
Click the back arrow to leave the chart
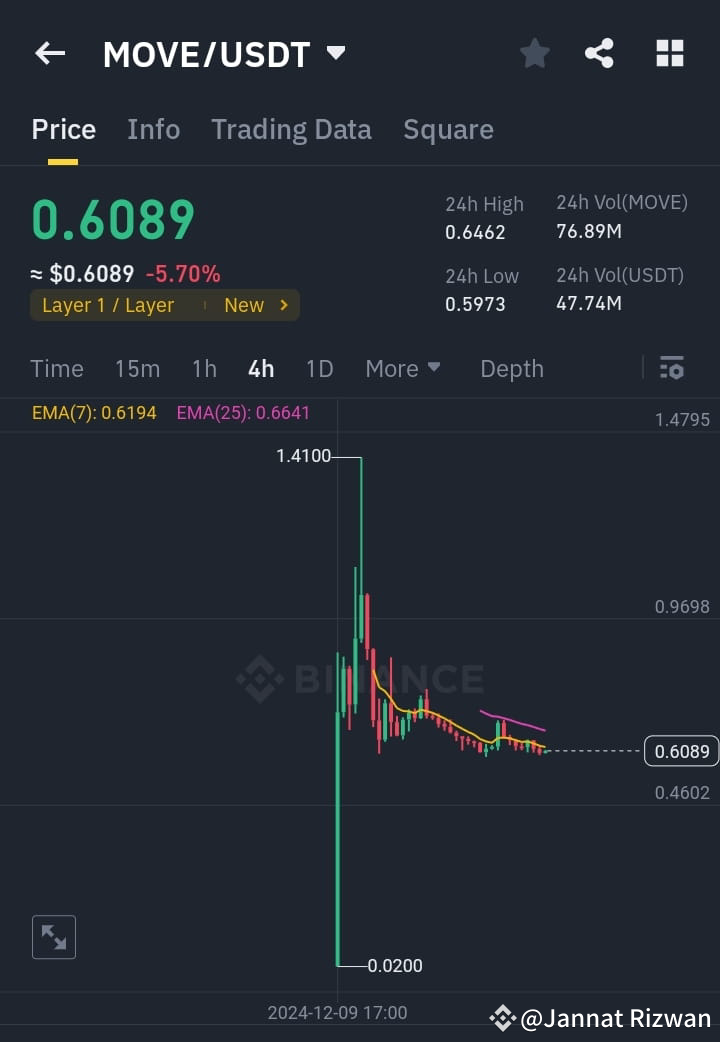click(49, 53)
